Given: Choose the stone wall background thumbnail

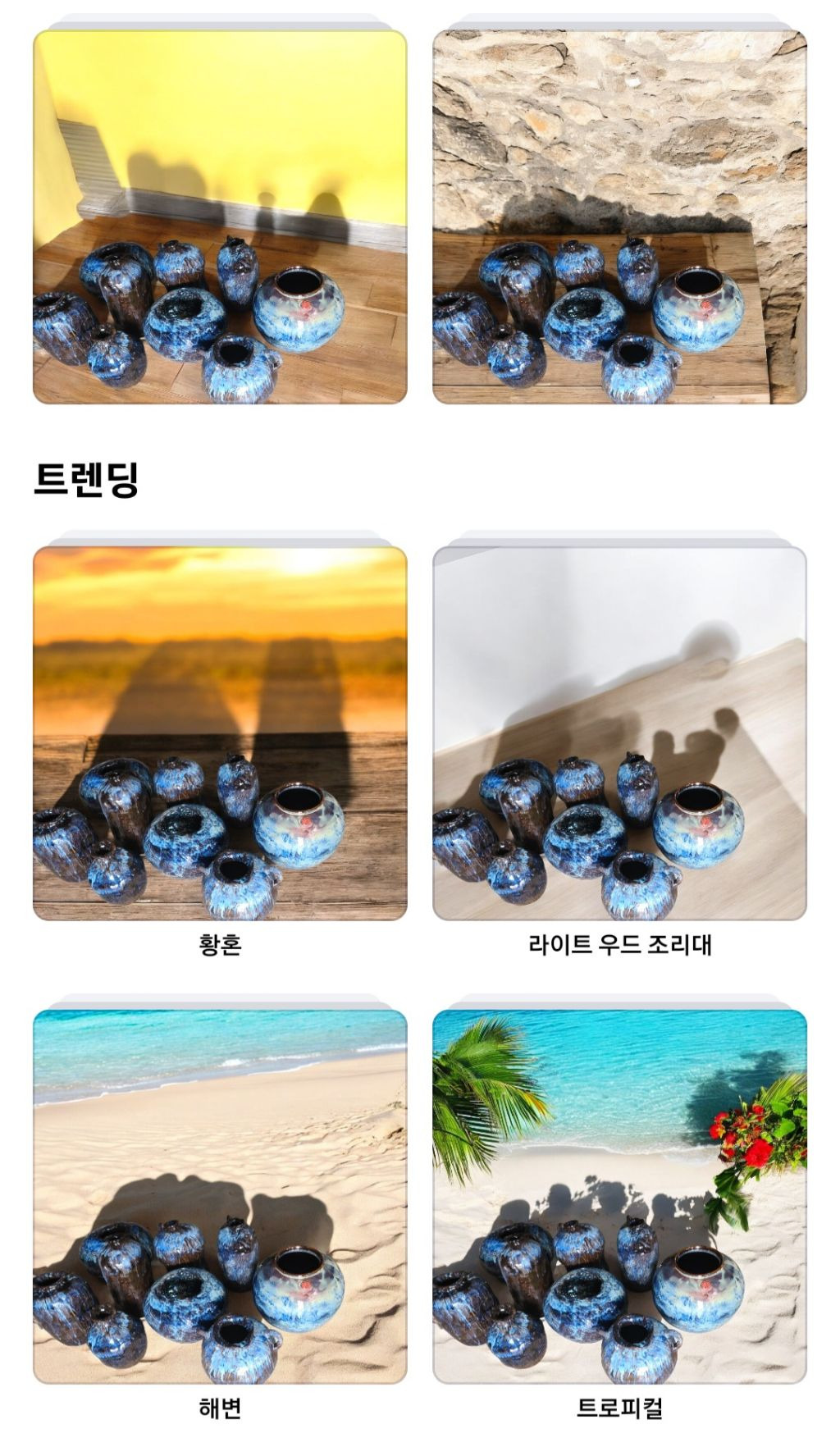Looking at the screenshot, I should coord(619,217).
